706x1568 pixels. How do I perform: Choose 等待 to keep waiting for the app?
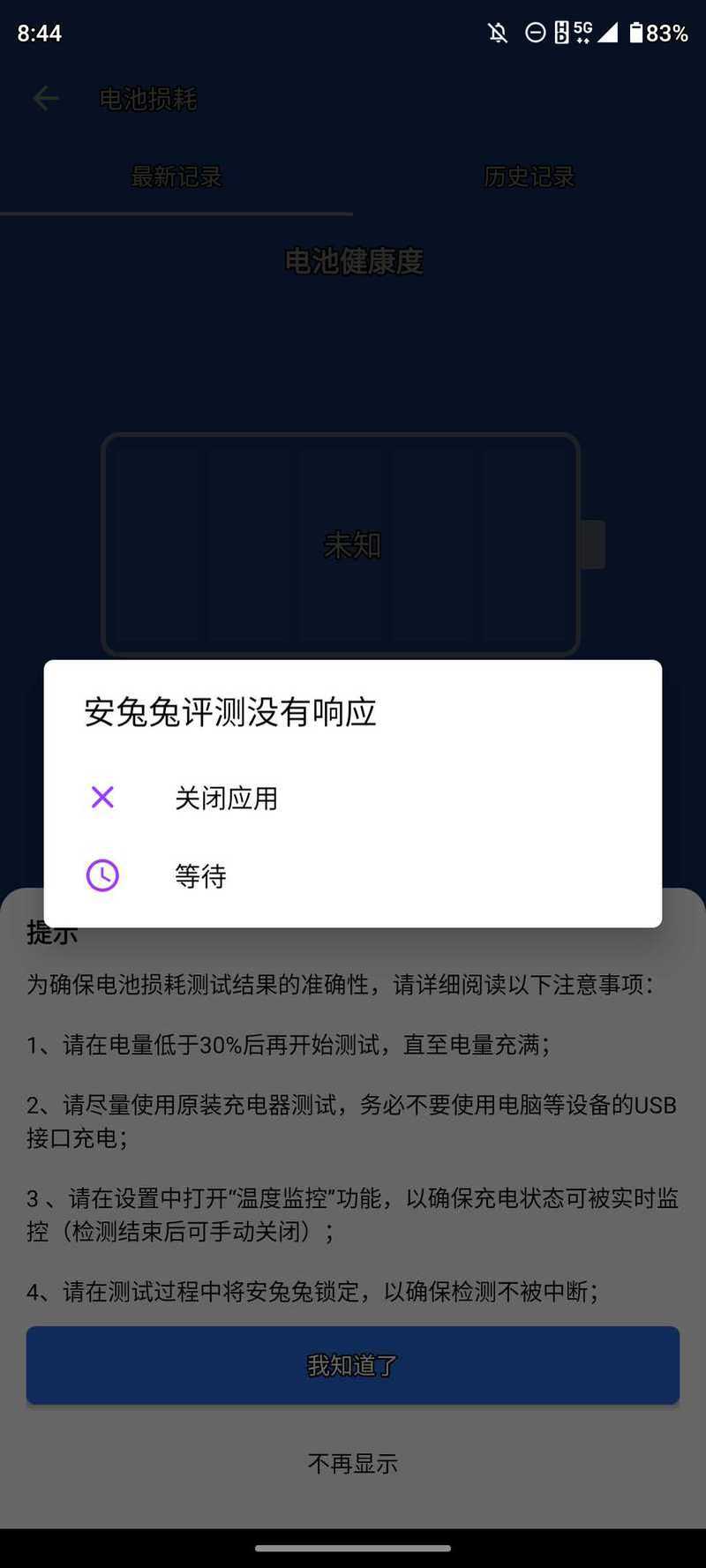click(353, 875)
